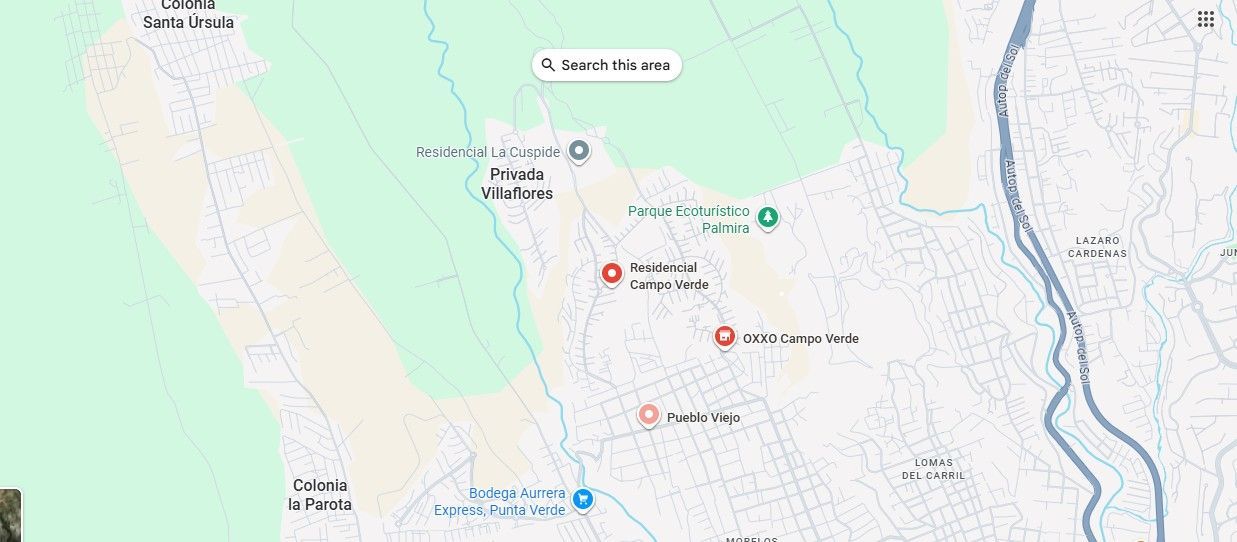Tap the Search this area button
Screen dimensions: 1237x542
tap(607, 65)
